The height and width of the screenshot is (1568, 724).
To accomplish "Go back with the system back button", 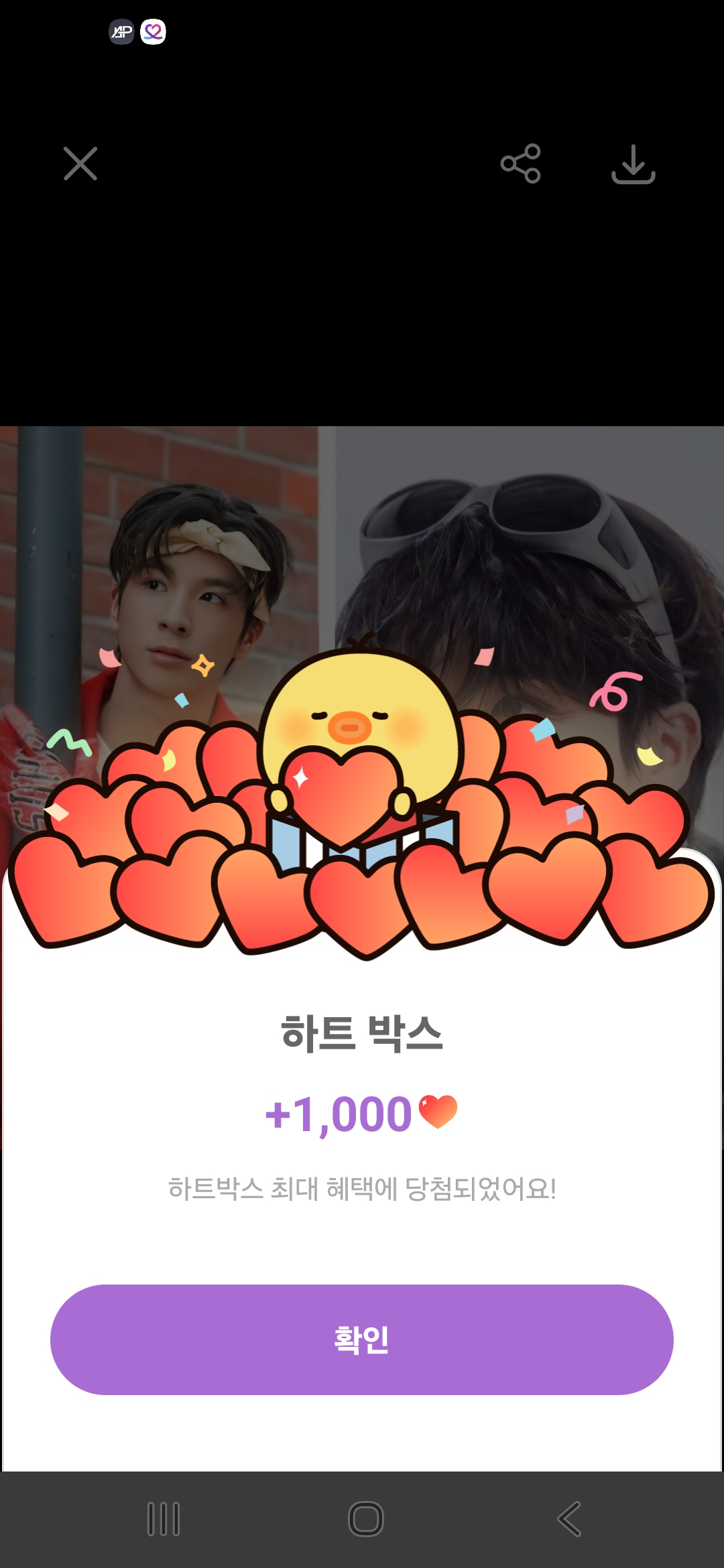I will pyautogui.click(x=569, y=1518).
